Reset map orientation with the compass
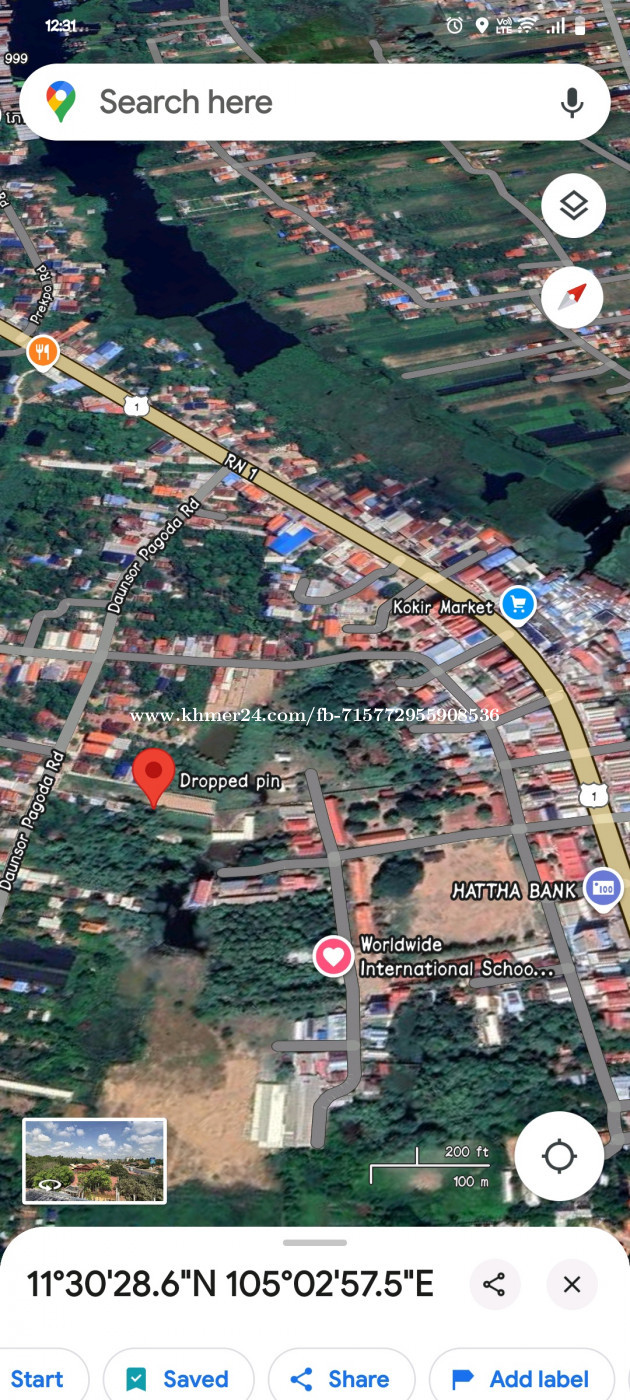 tap(573, 298)
